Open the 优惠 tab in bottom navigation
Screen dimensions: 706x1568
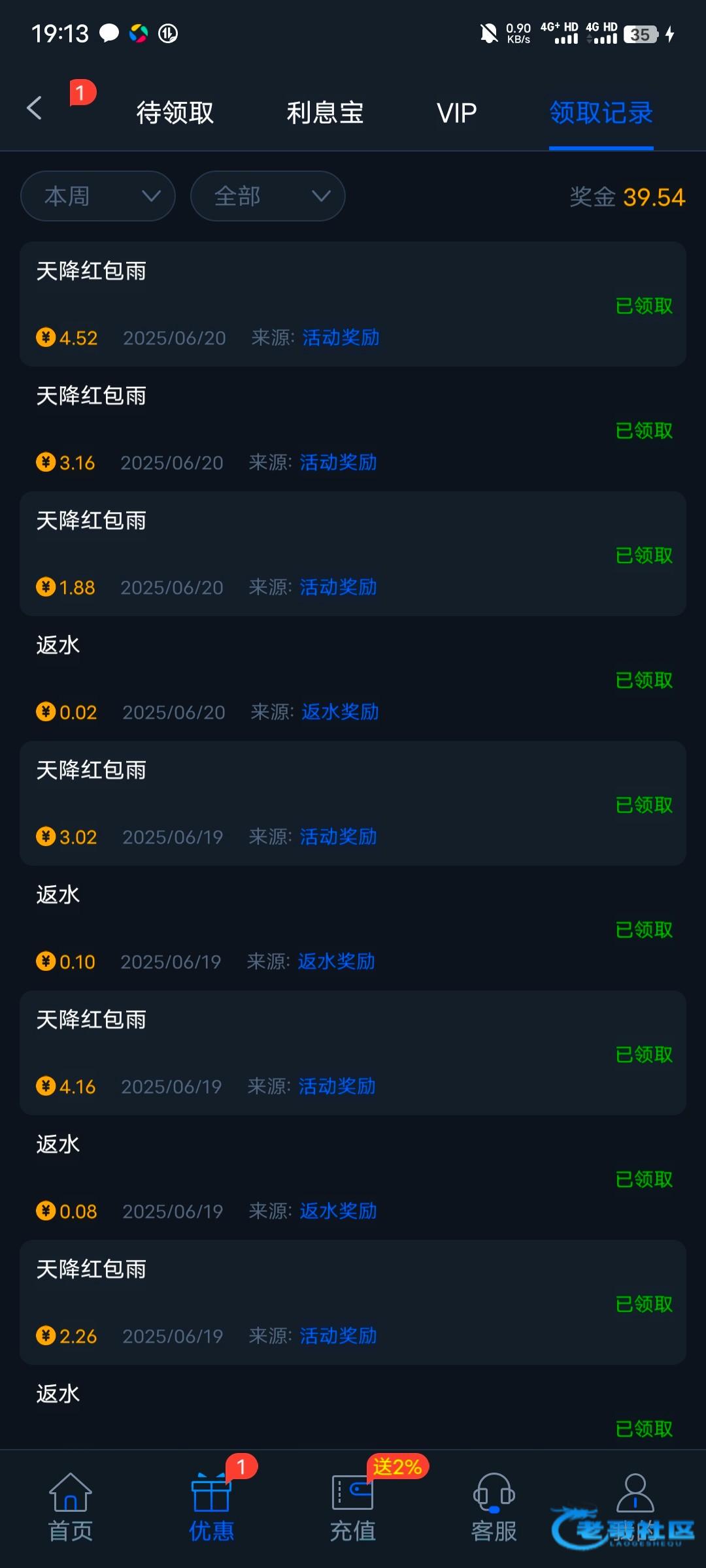212,1507
